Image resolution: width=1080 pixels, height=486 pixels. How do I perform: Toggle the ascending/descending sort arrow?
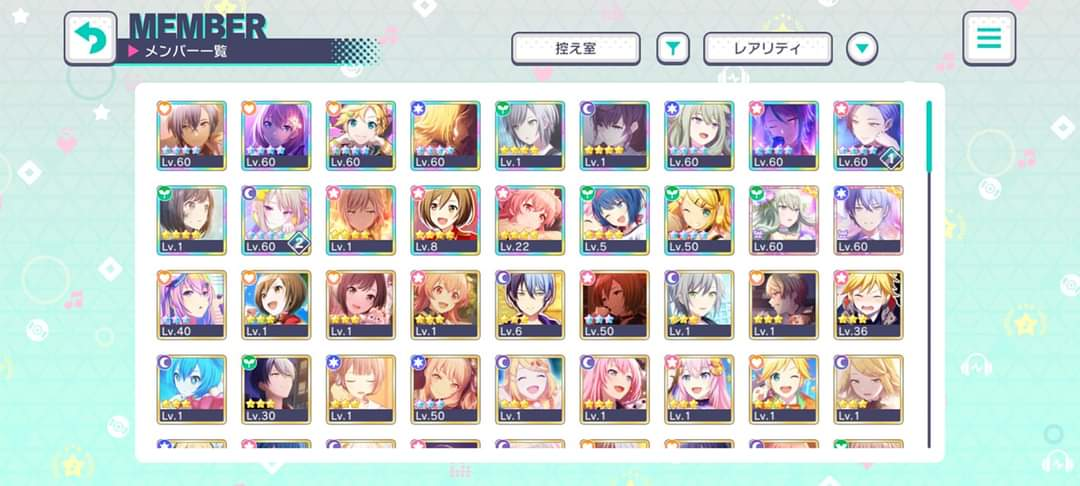(862, 48)
